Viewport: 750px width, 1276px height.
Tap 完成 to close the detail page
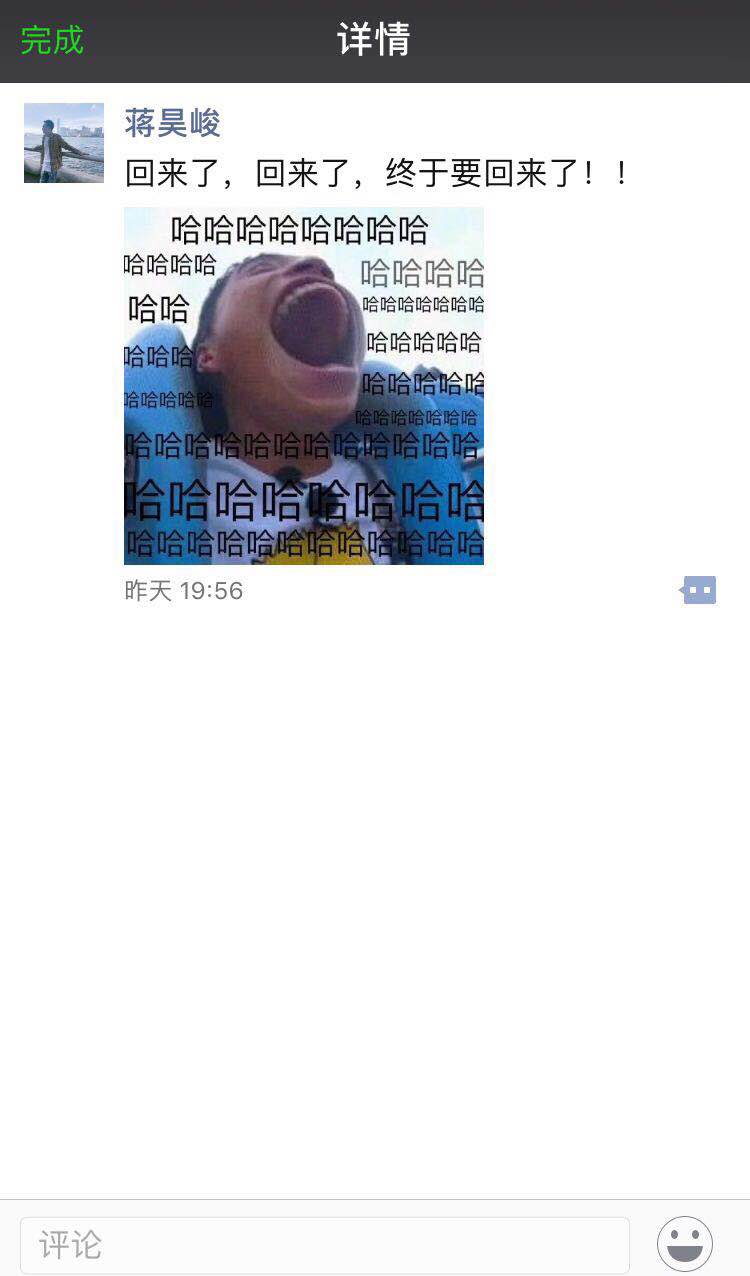point(52,40)
